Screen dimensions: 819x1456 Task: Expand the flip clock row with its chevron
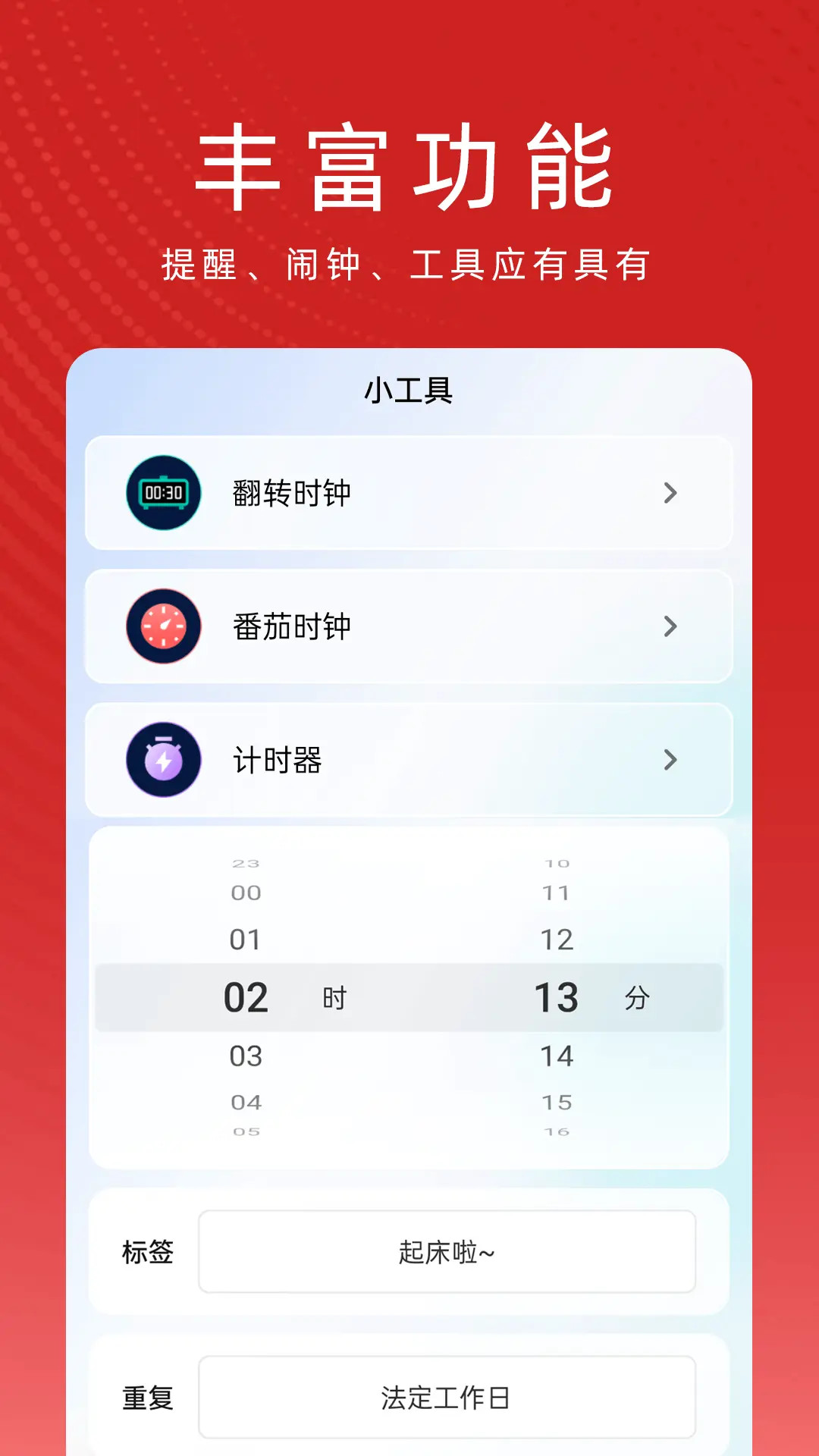click(x=670, y=493)
